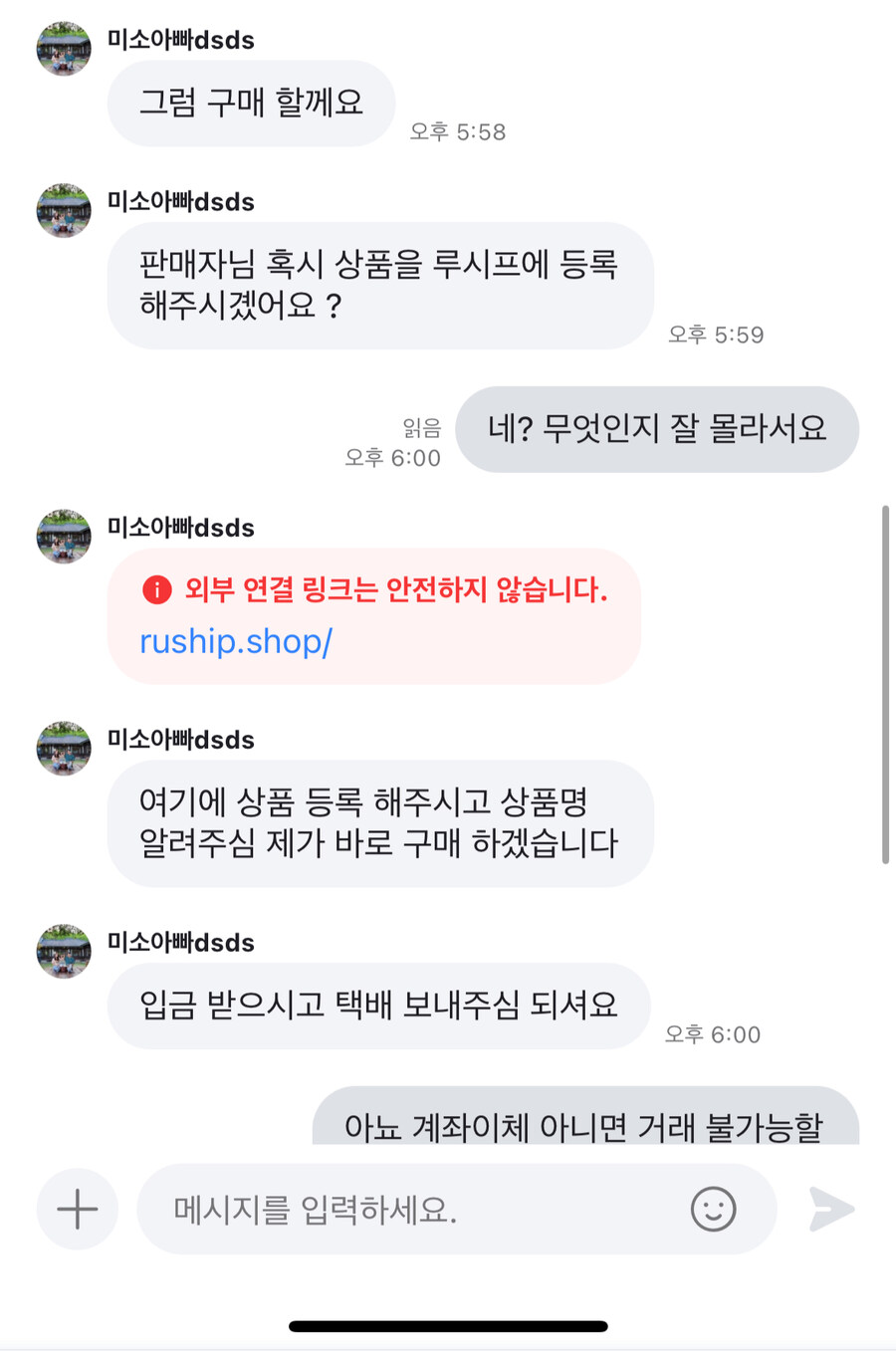Viewport: 896px width, 1351px height.
Task: Open the emoji picker in the message bar
Action: [711, 1209]
